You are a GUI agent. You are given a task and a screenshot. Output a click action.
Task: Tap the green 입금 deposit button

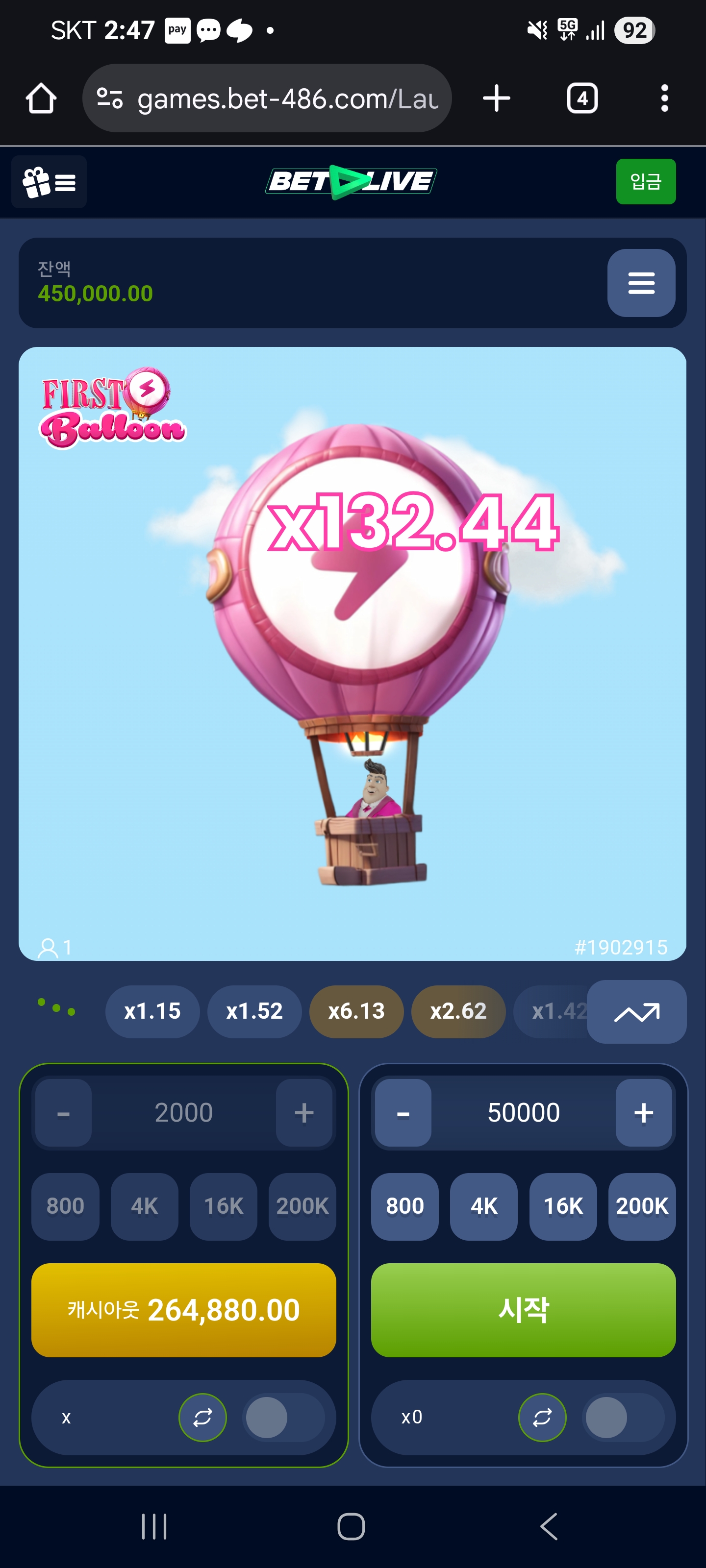pyautogui.click(x=645, y=181)
